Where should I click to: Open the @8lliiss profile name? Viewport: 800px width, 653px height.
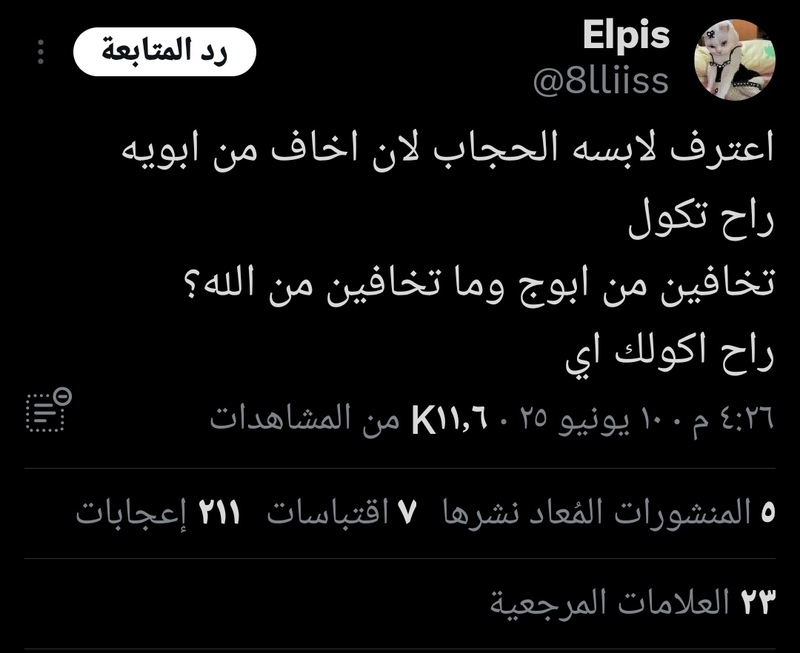click(600, 80)
